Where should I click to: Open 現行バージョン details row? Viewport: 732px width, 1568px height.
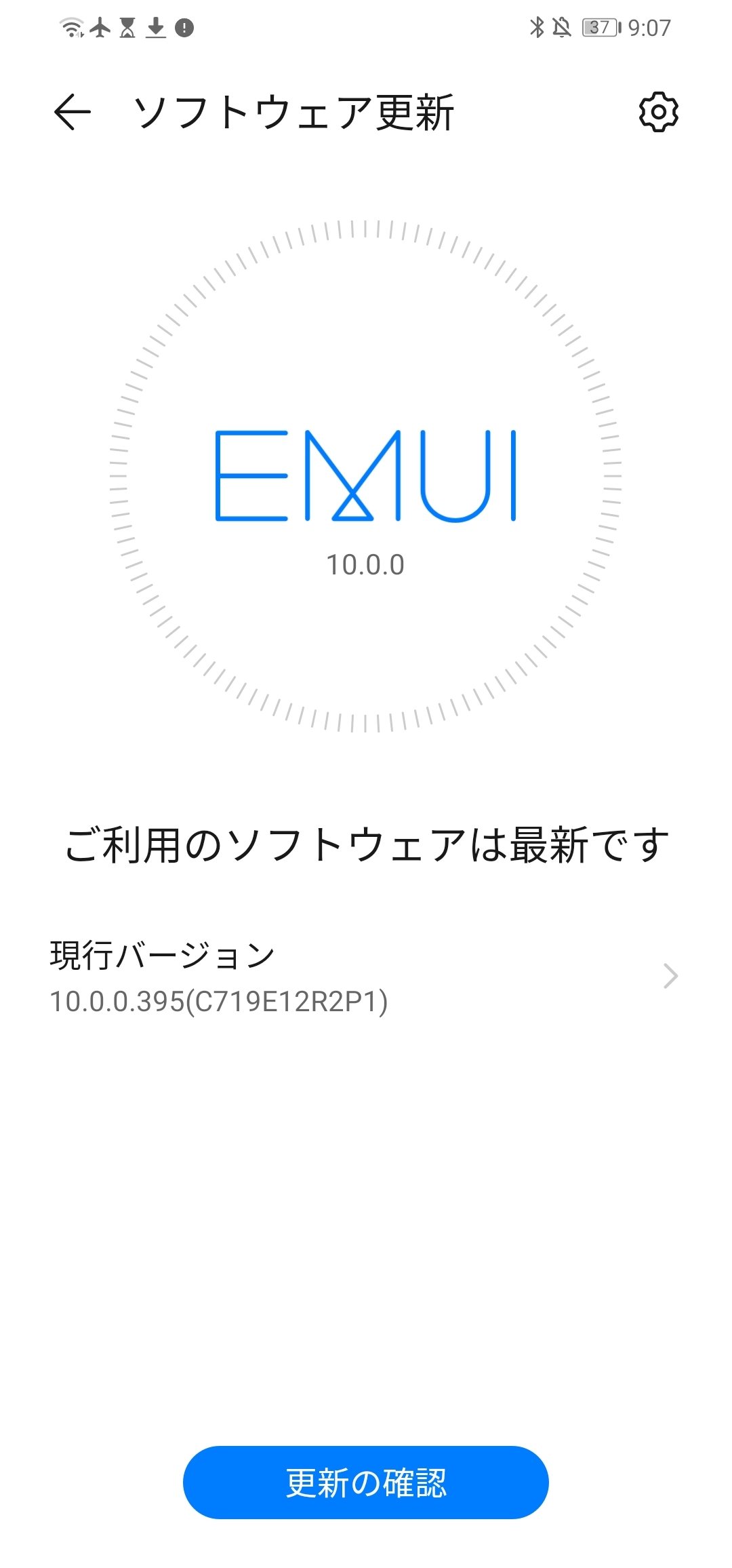[365, 977]
